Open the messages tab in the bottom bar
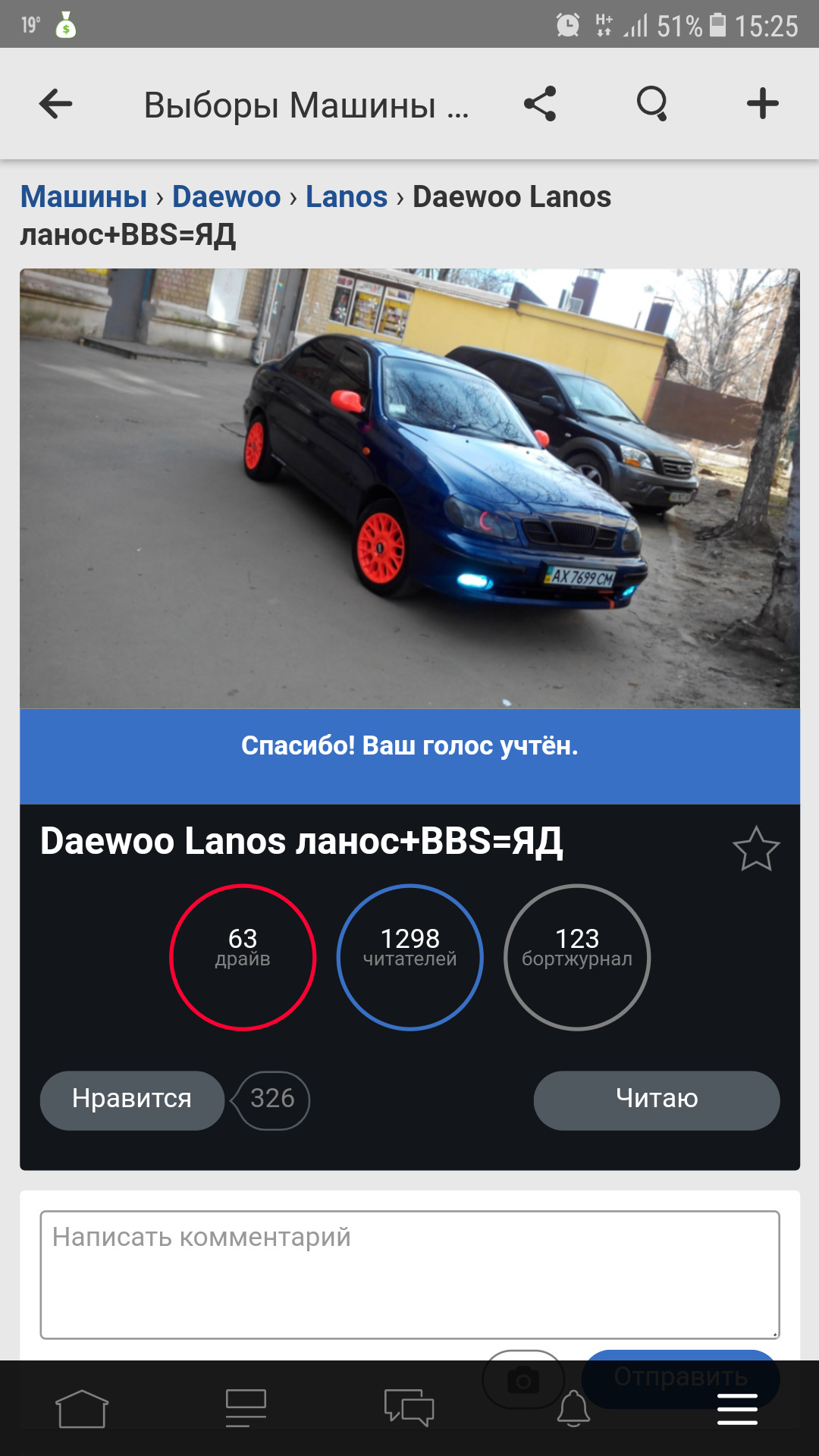Screen dimensions: 819x1456 point(409,1409)
